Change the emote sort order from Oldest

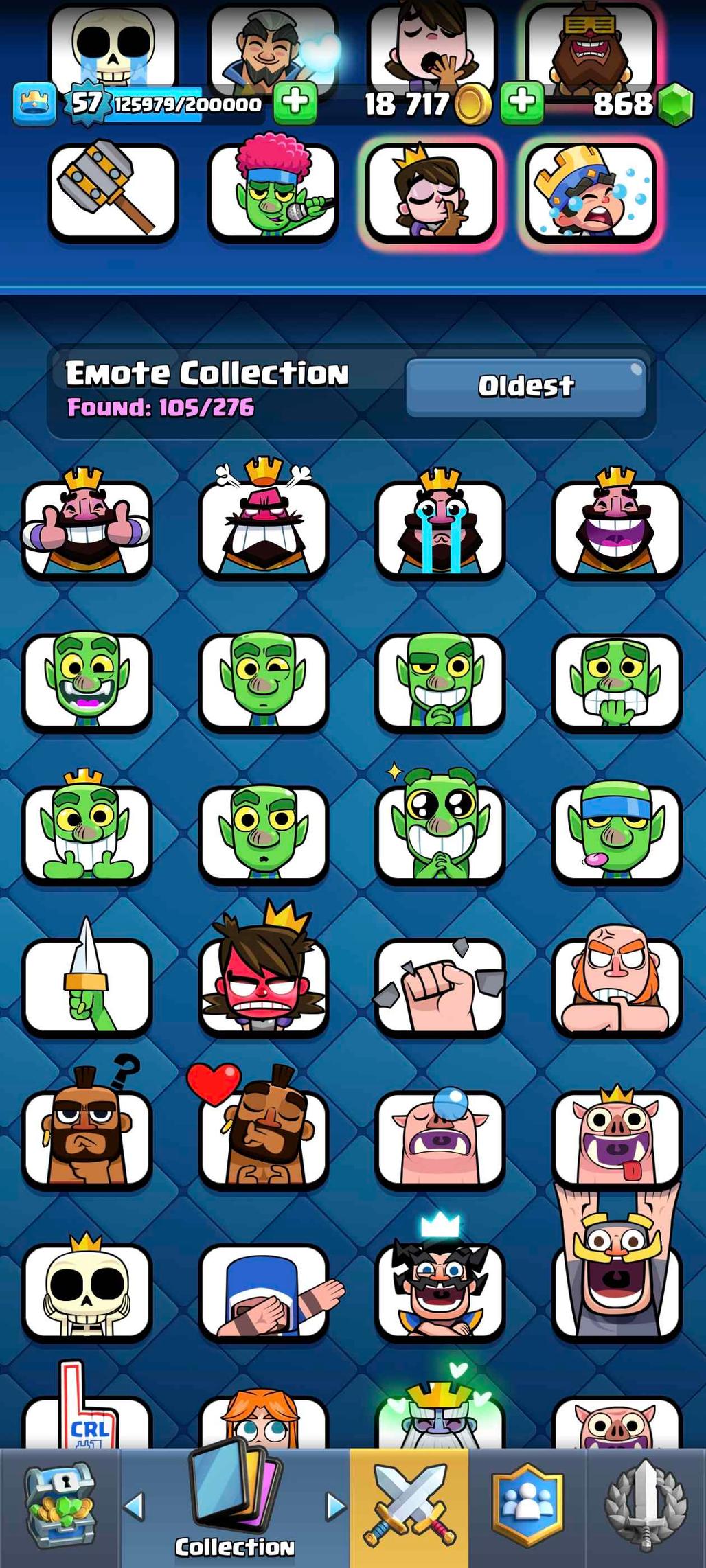click(525, 387)
